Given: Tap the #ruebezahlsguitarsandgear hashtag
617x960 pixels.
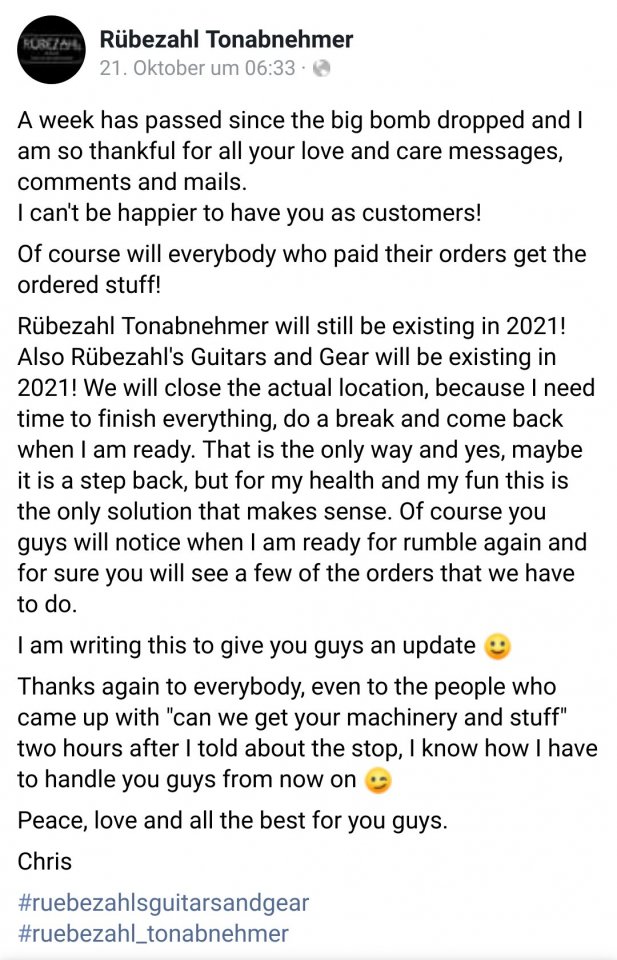Looking at the screenshot, I should (163, 903).
